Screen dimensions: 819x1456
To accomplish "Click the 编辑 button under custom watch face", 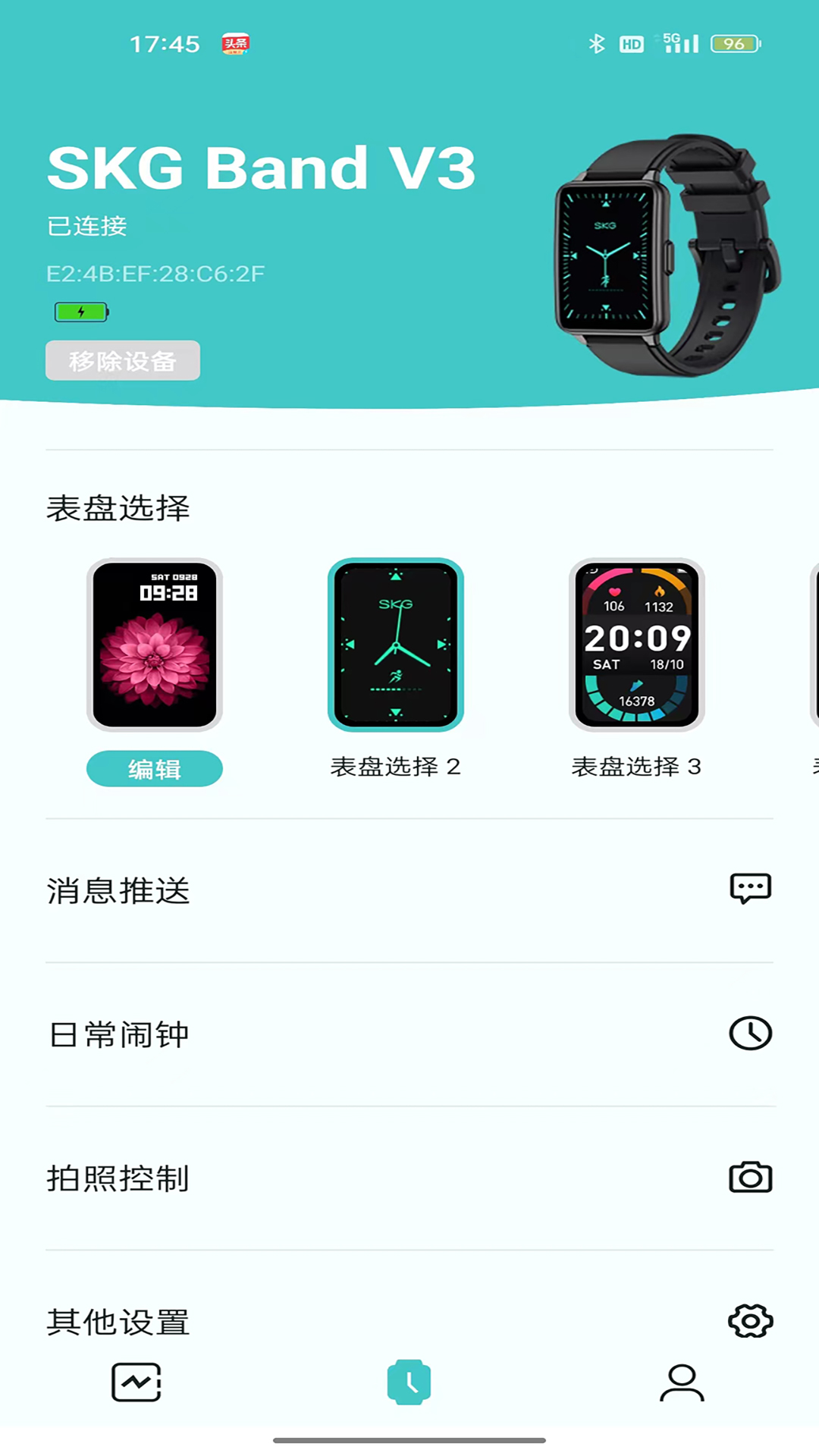I will point(154,768).
